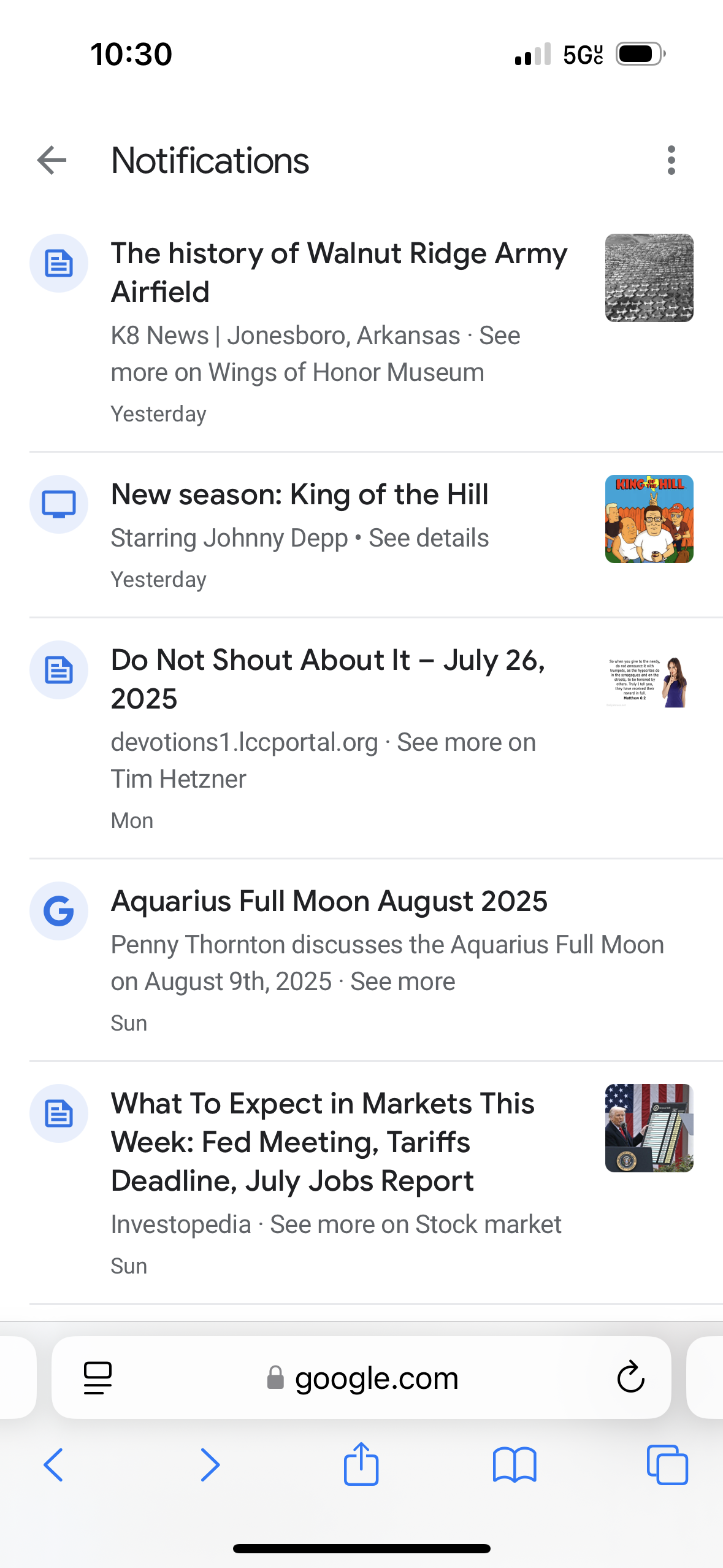Go forward in Safari
This screenshot has width=723, height=1568.
[210, 1465]
